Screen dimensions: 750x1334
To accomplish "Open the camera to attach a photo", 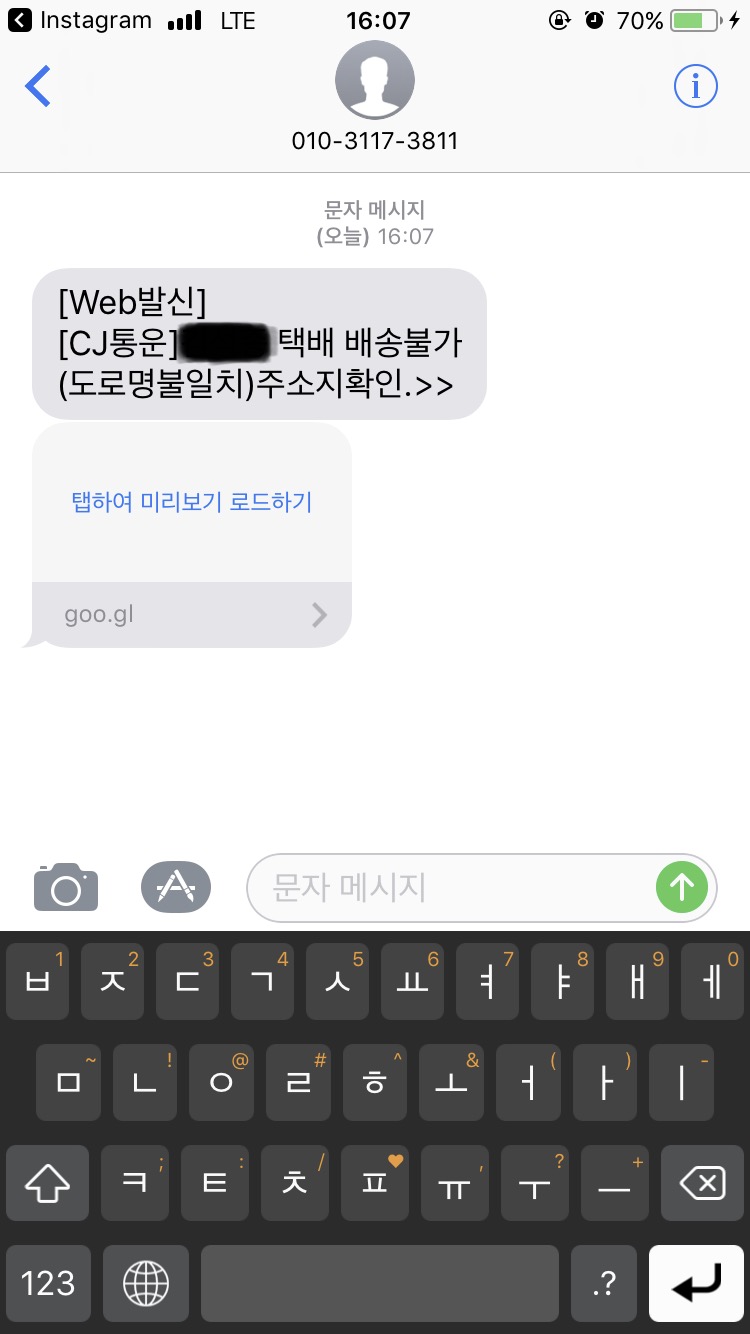I will [66, 886].
